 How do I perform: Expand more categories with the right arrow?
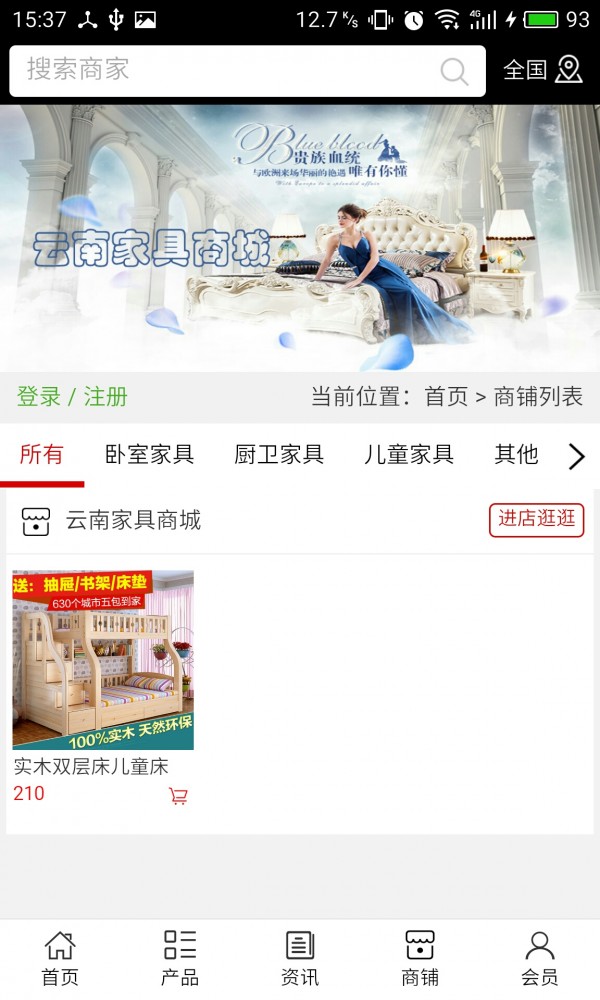tap(576, 456)
